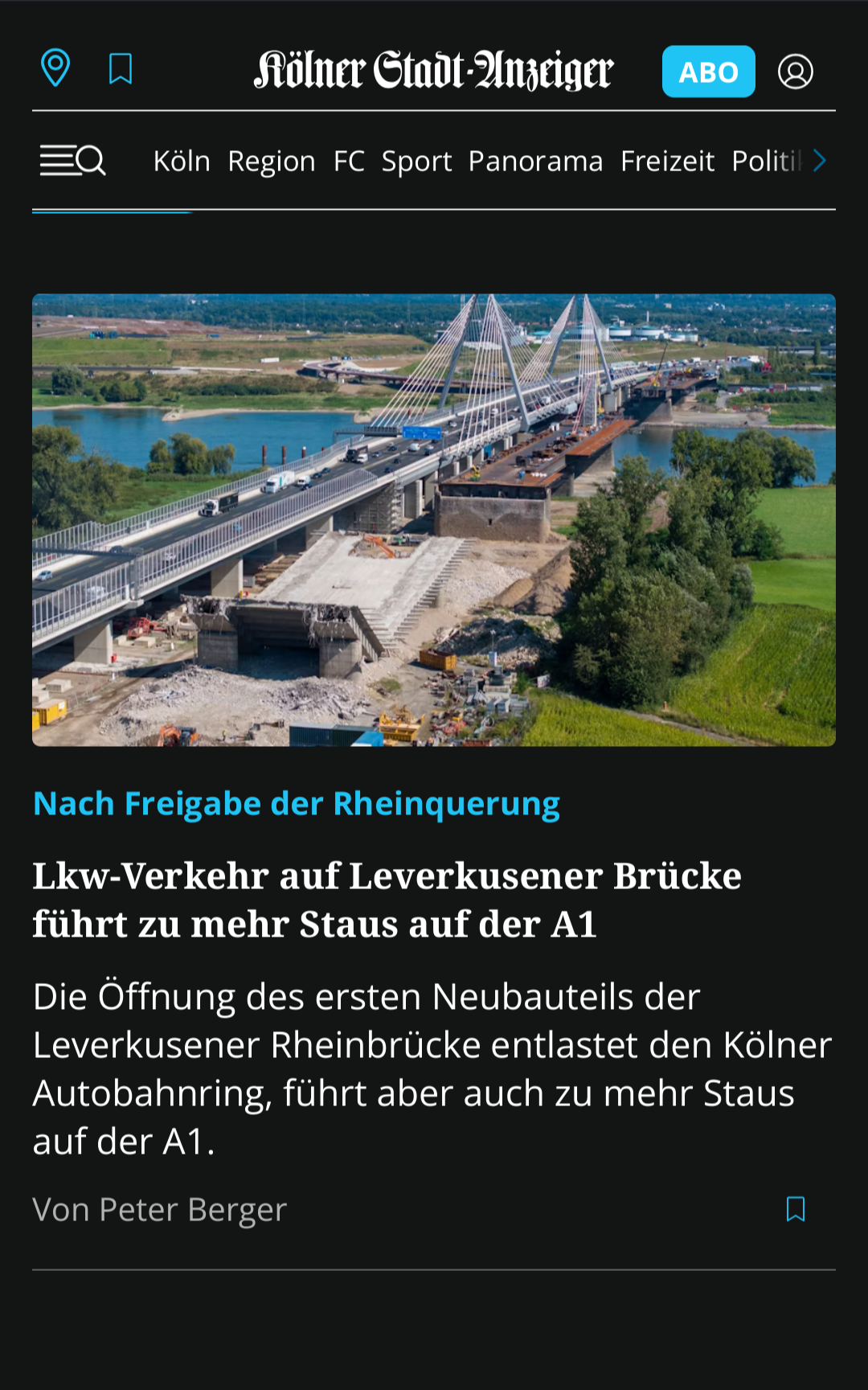Image resolution: width=868 pixels, height=1390 pixels.
Task: Open the user profile icon
Action: tap(795, 72)
